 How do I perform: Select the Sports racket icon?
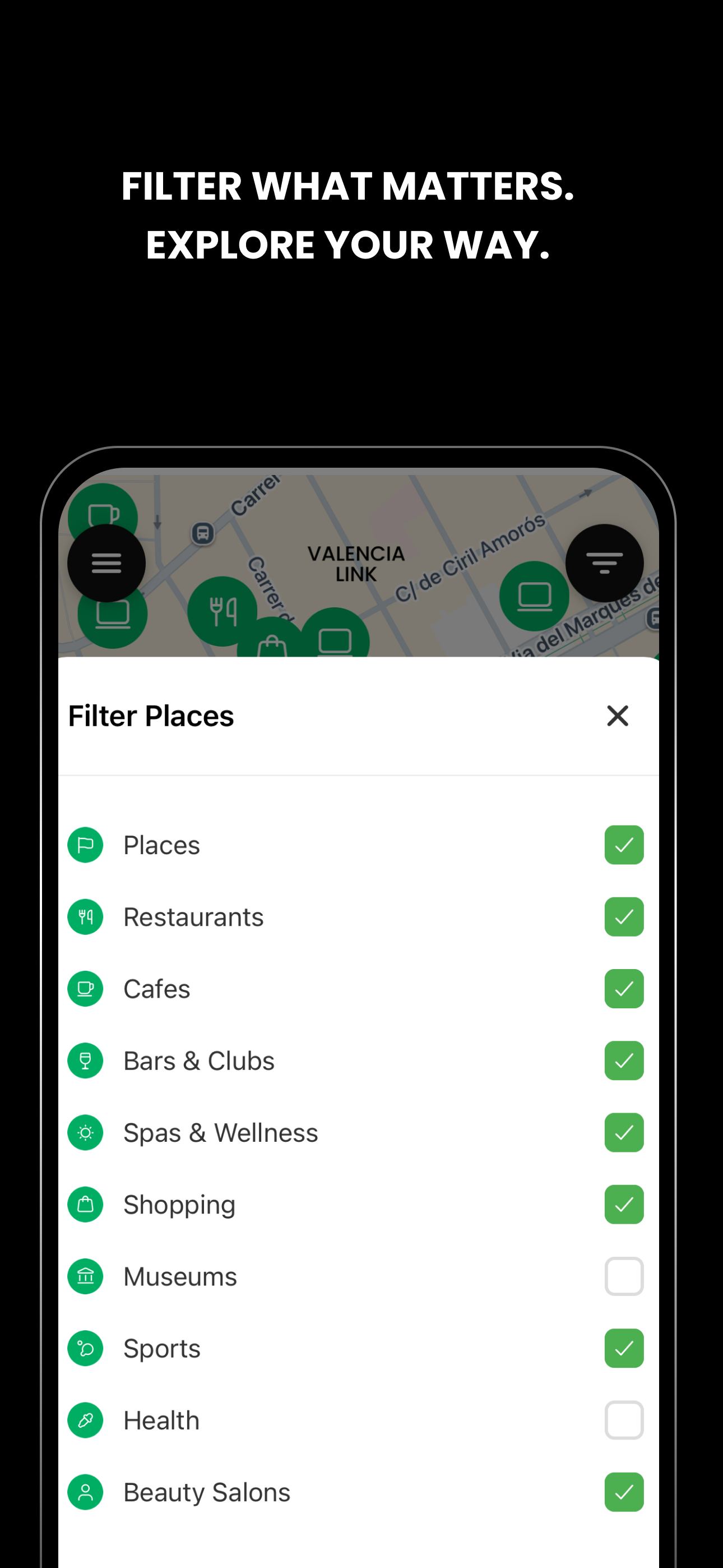pos(85,1348)
